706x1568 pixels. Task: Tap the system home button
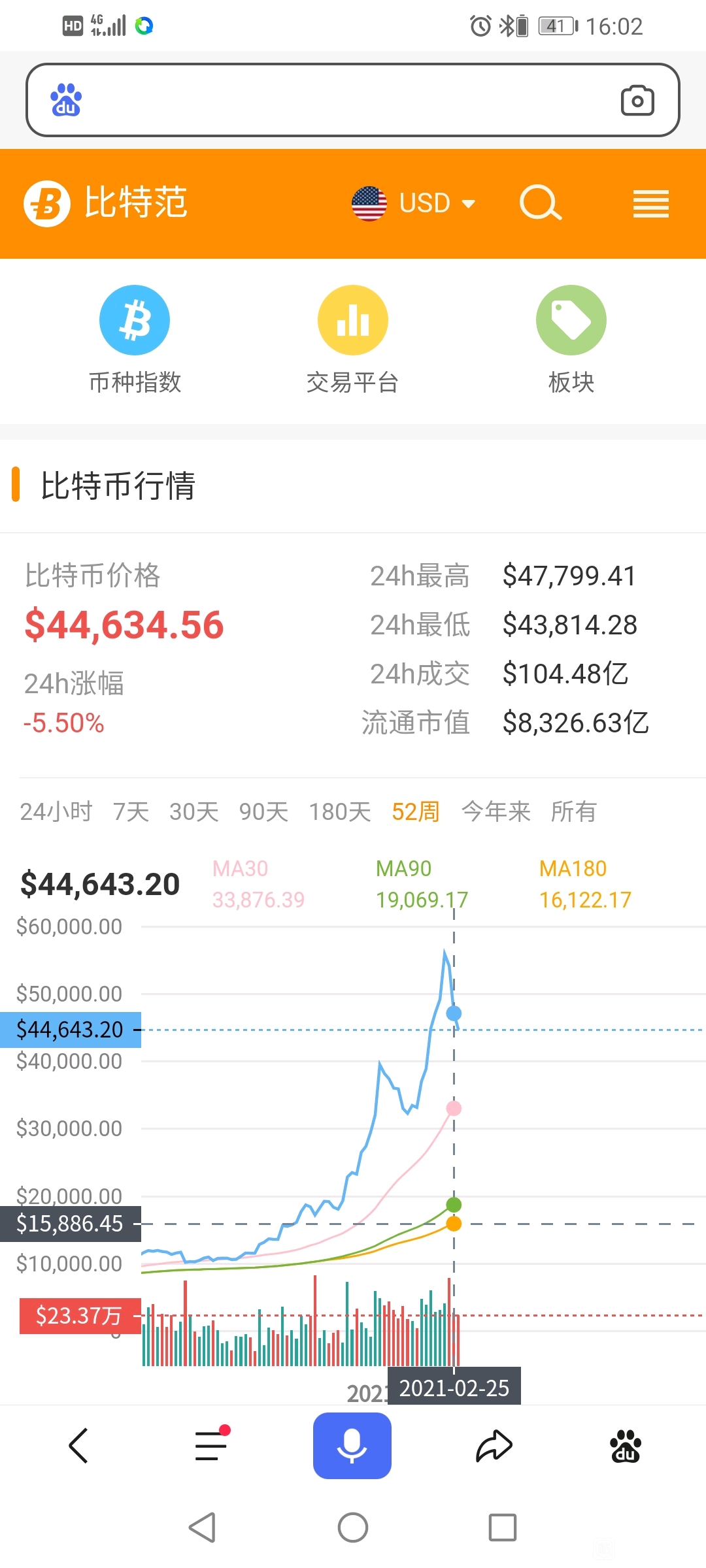[353, 1527]
